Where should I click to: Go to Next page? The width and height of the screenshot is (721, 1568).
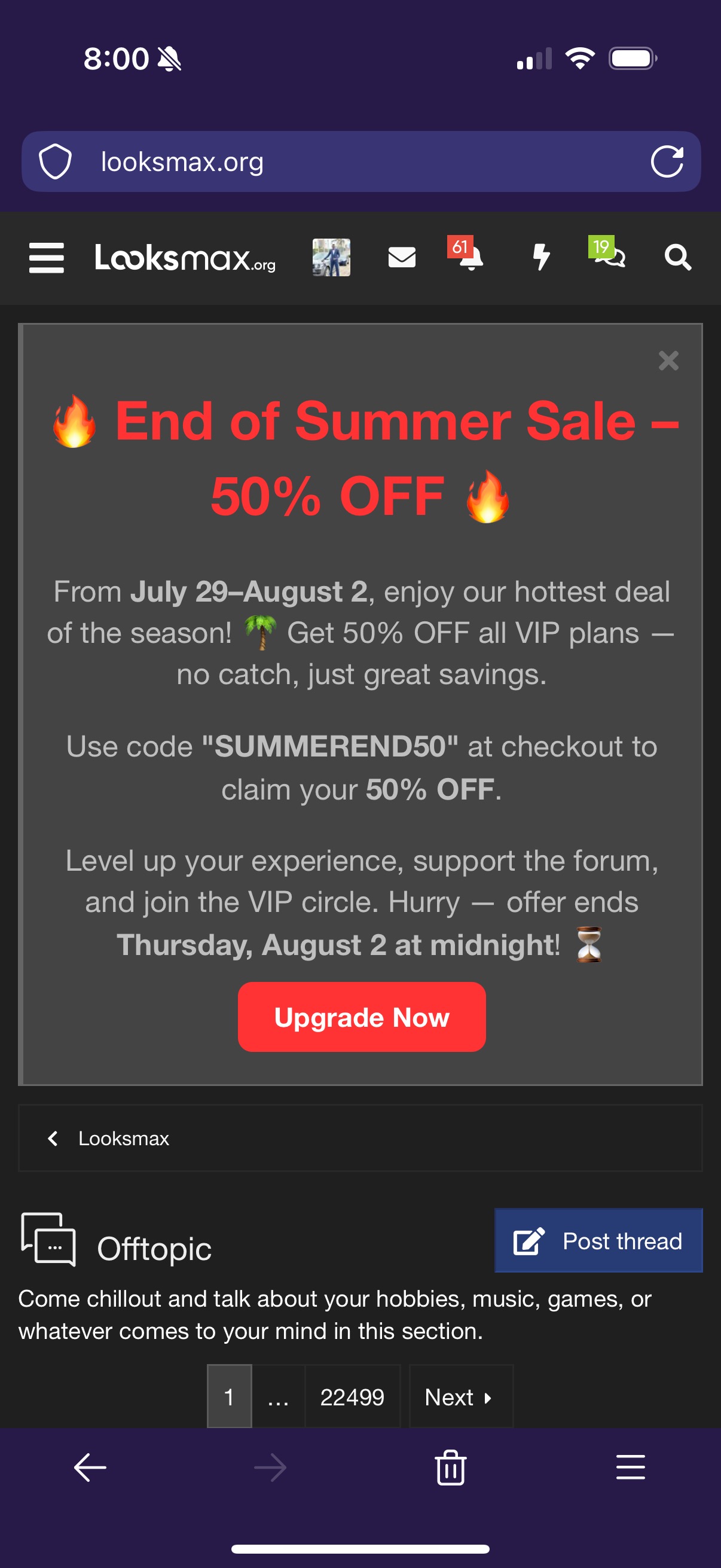460,1397
